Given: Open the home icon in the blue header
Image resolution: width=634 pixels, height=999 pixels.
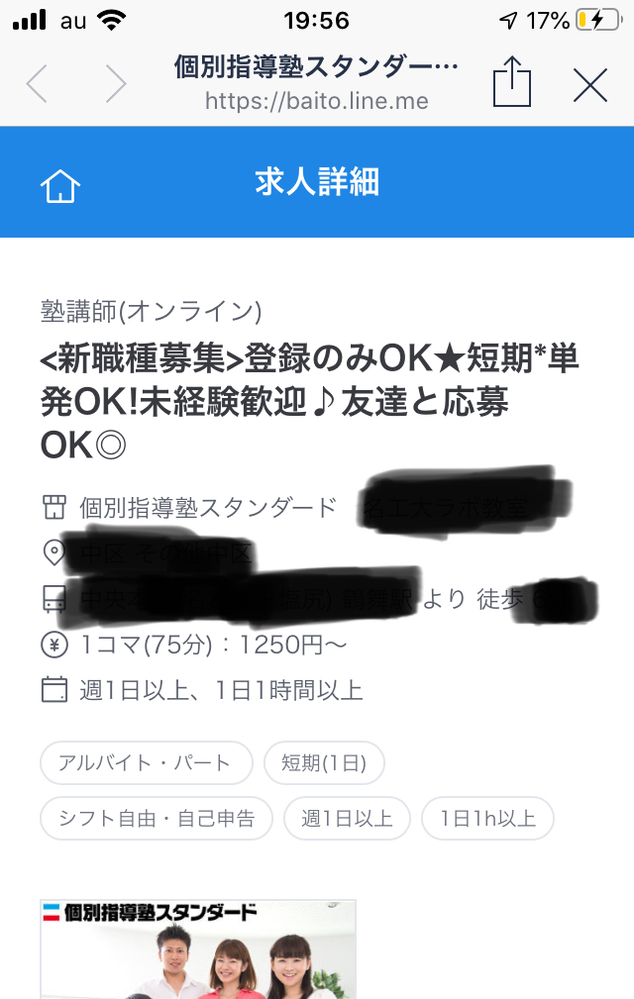Looking at the screenshot, I should click(x=60, y=185).
